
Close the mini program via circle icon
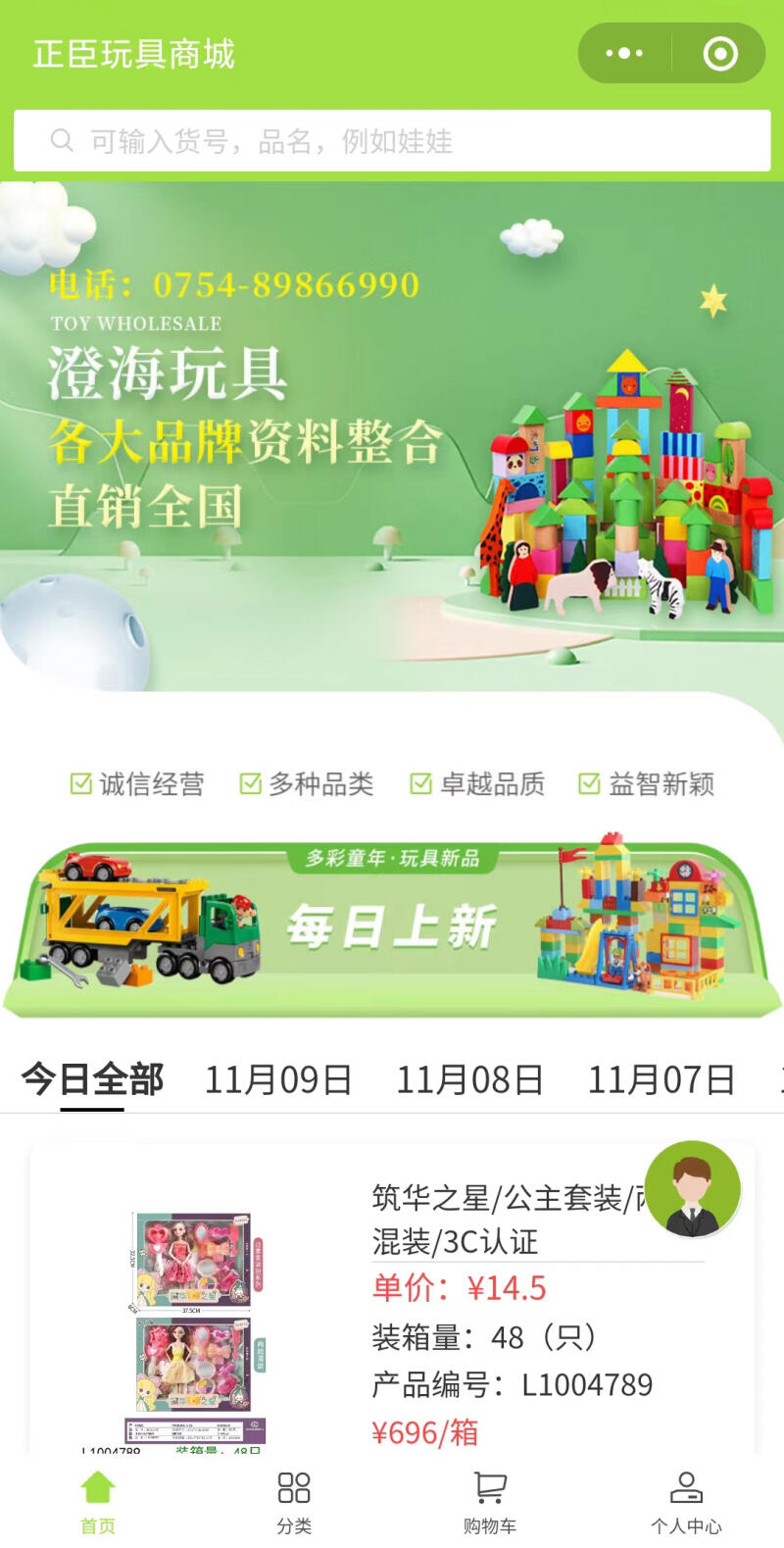[720, 53]
